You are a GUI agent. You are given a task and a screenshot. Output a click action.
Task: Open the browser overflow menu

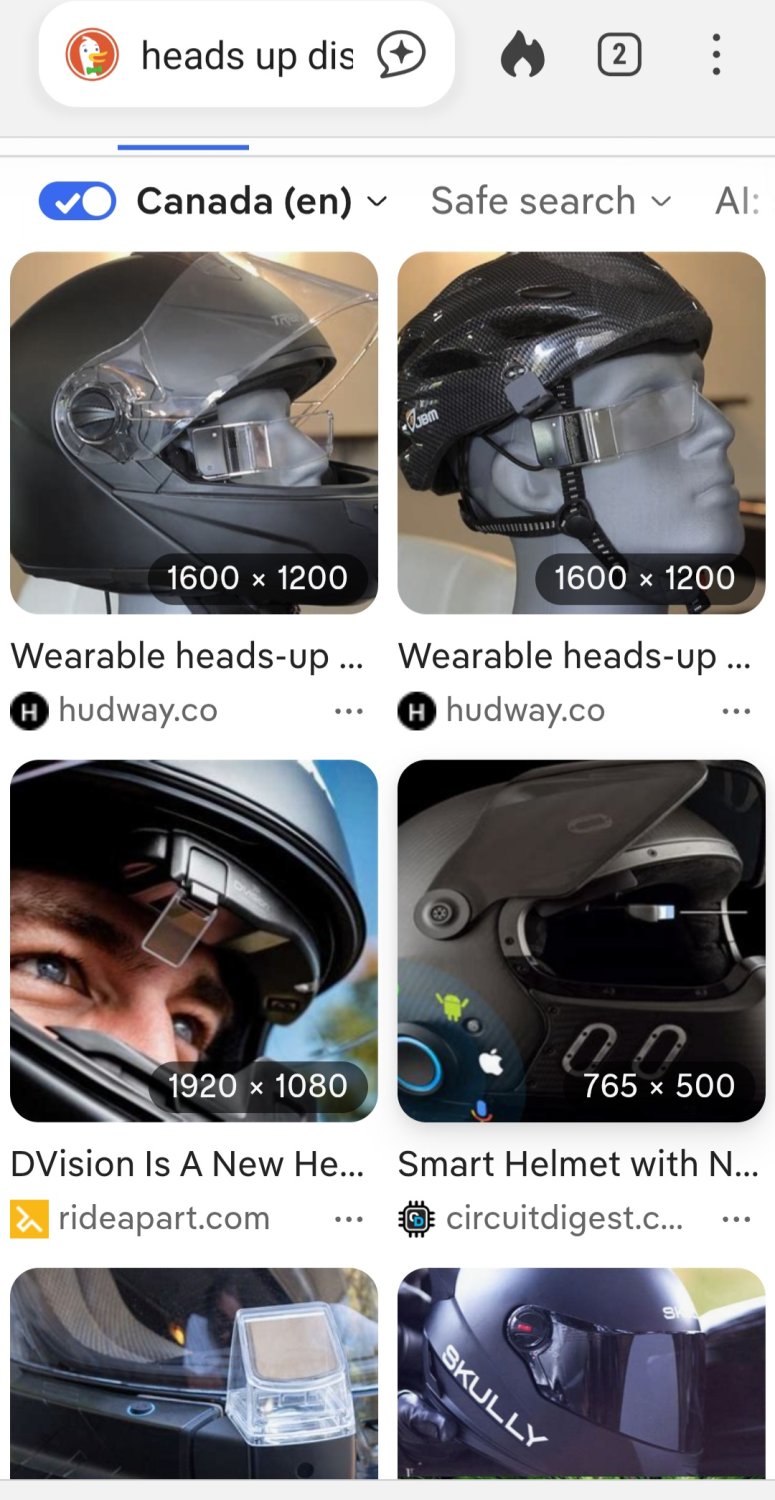coord(716,56)
